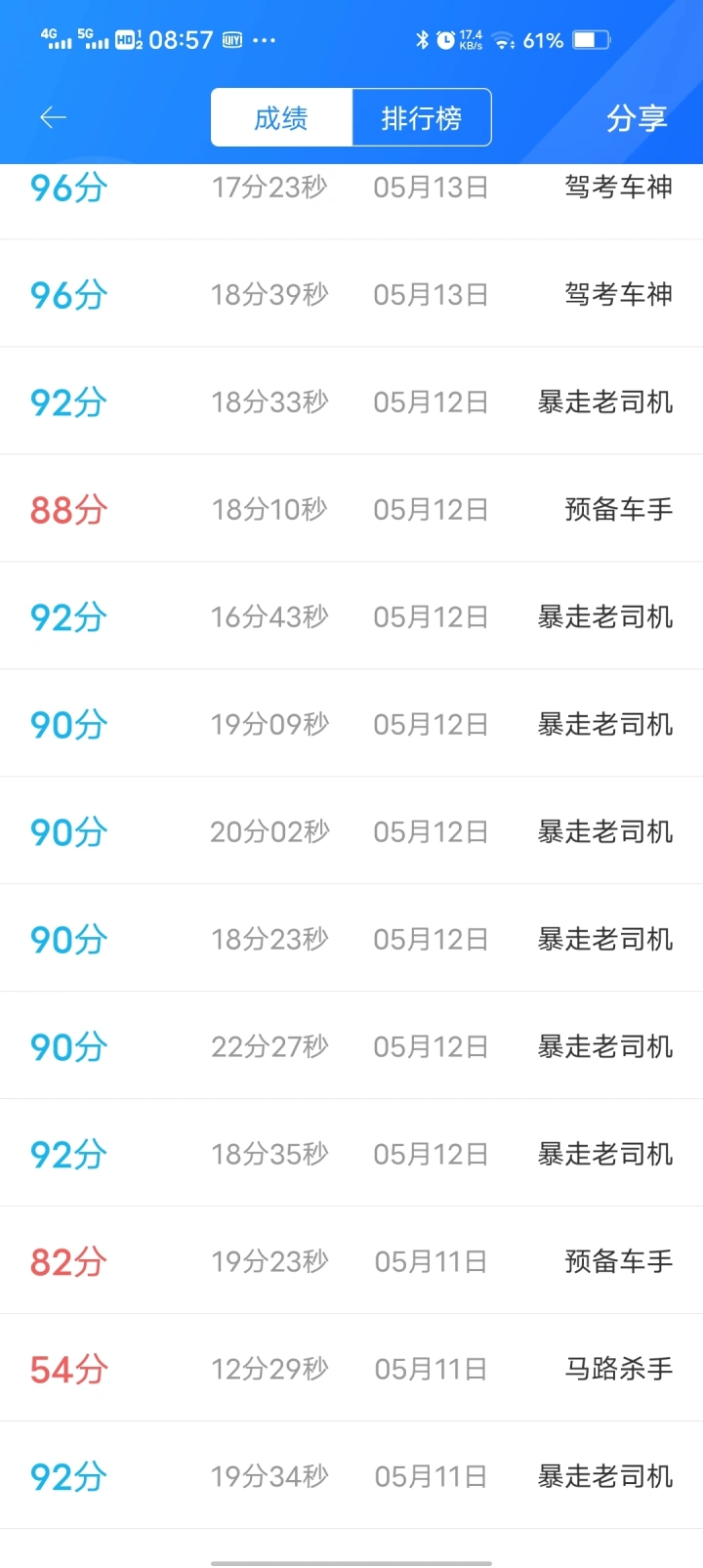Open the 88分 record at 18分10秒
Screen dimensions: 703x1568
point(351,508)
